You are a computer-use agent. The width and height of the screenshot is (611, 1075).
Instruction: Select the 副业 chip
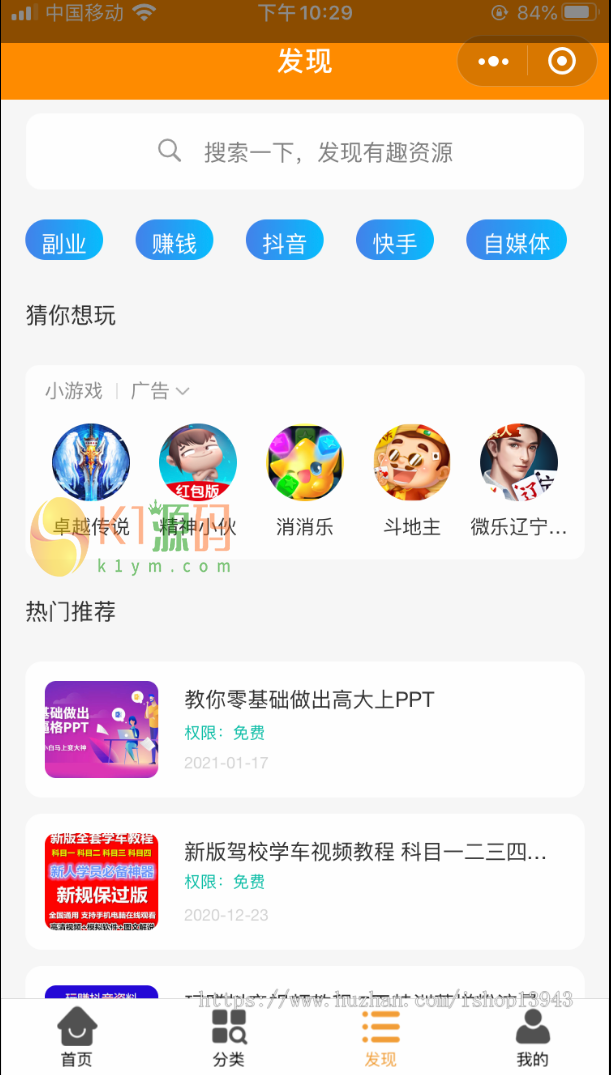(x=64, y=242)
